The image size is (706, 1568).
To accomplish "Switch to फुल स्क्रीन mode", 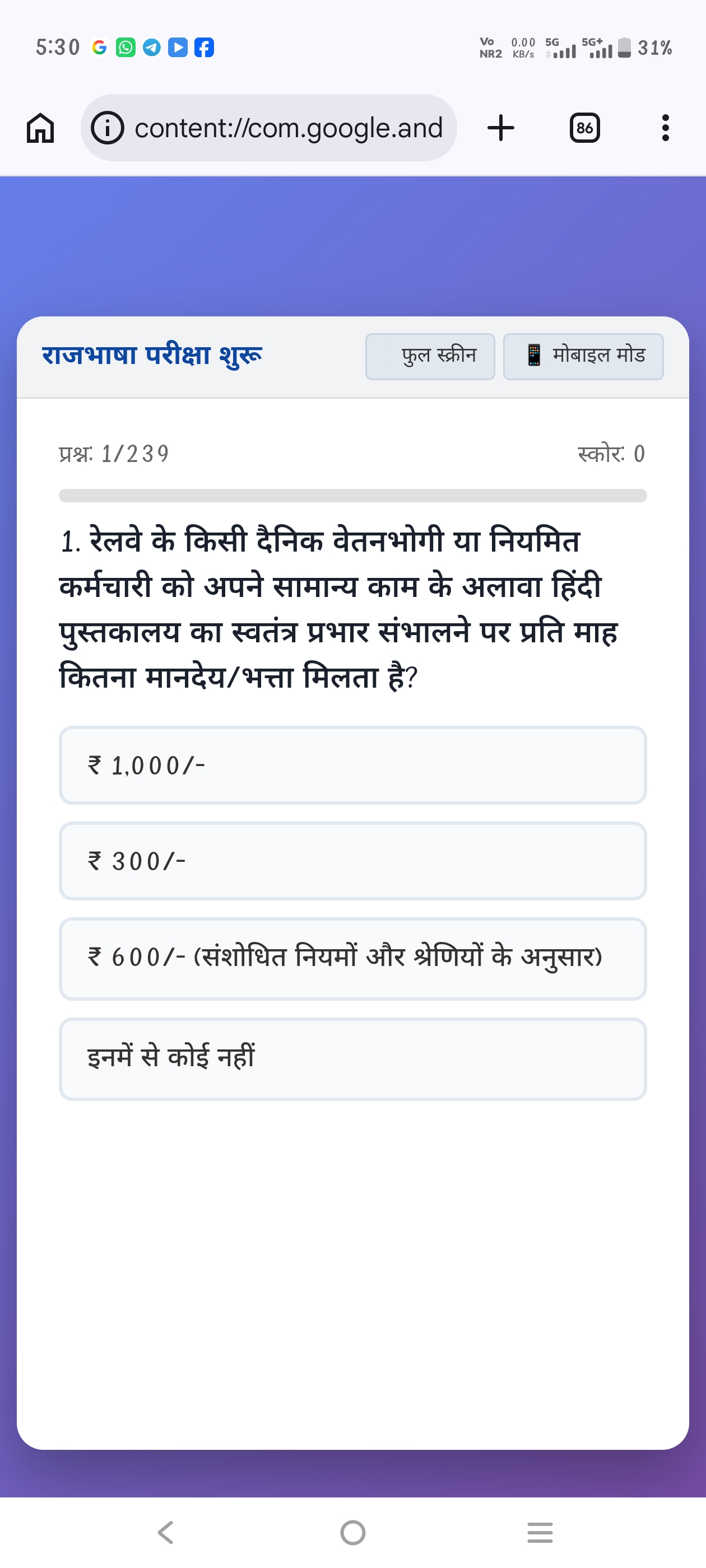I will pyautogui.click(x=430, y=357).
